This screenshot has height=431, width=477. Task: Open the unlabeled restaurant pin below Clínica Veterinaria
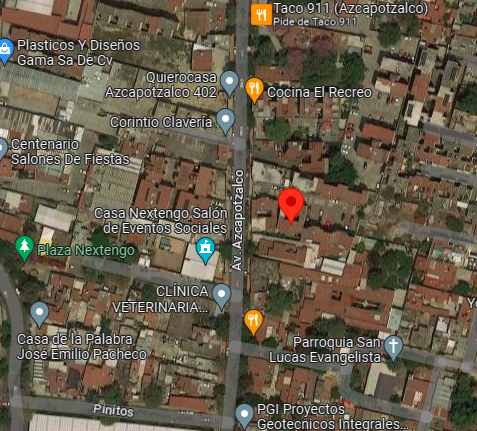point(253,322)
